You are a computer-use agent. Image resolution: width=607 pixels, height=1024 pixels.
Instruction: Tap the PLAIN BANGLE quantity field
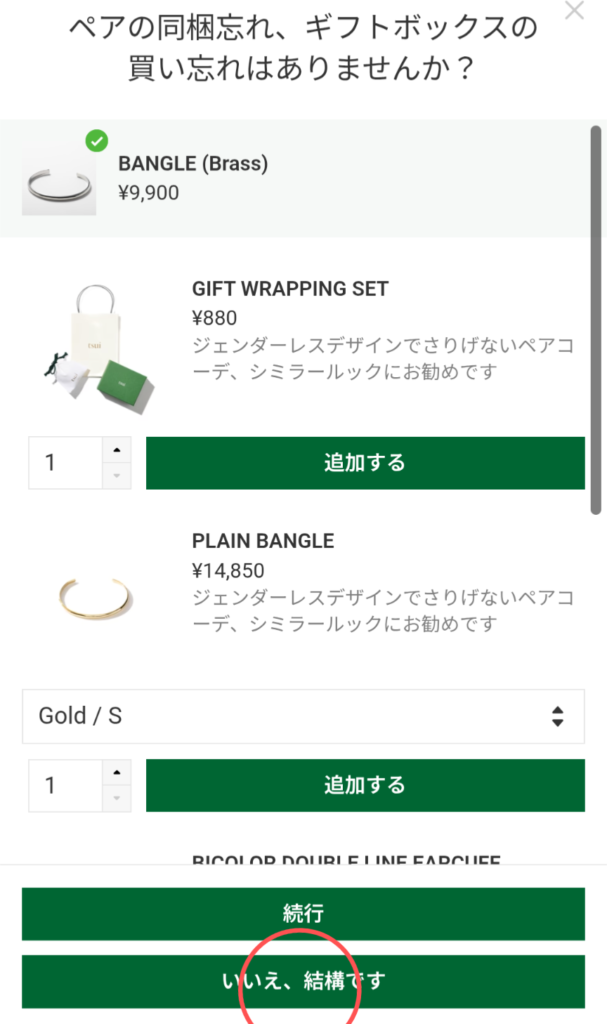click(x=66, y=785)
